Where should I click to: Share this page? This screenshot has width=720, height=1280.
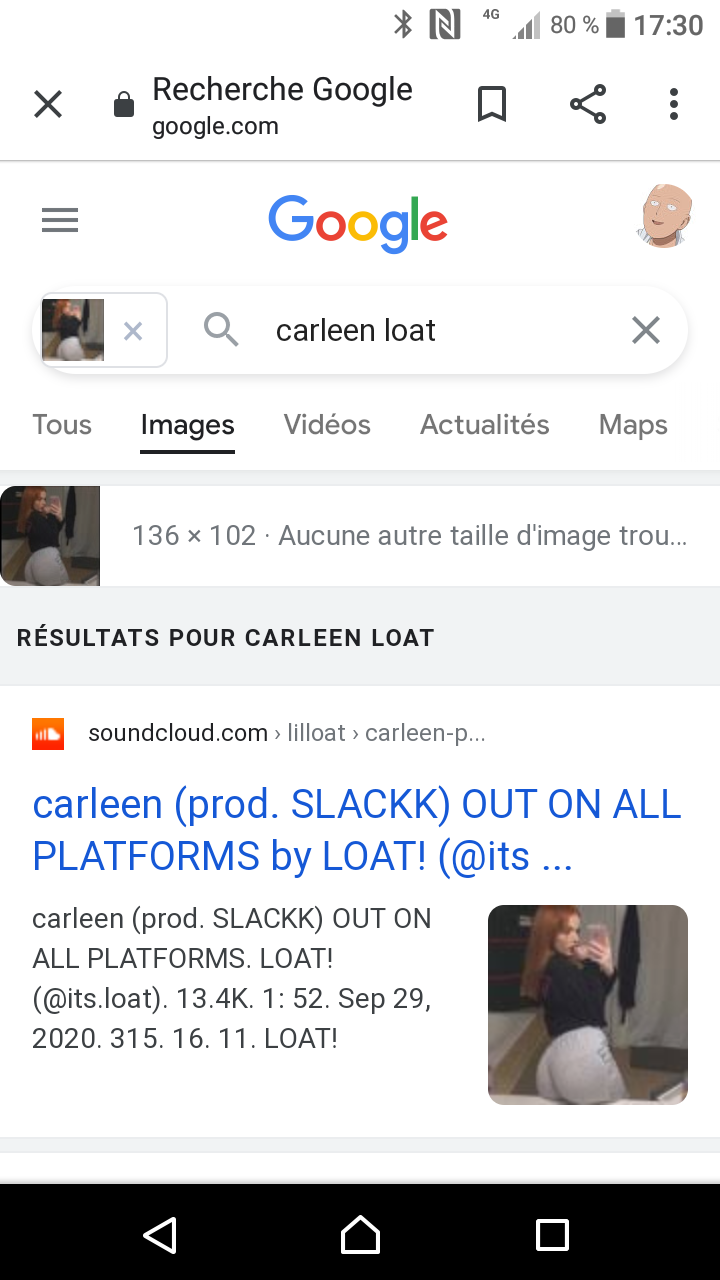(x=588, y=104)
